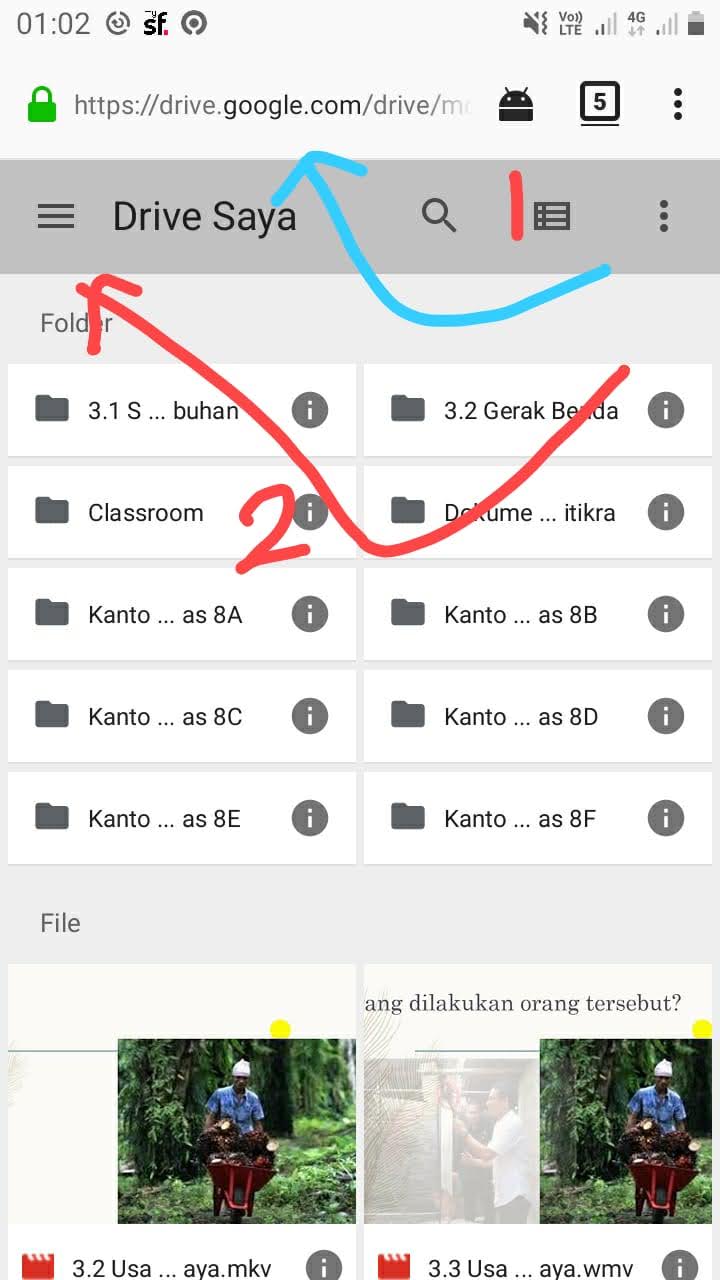Viewport: 720px width, 1280px height.
Task: Open Drive's overflow menu beside list view
Action: 664,216
